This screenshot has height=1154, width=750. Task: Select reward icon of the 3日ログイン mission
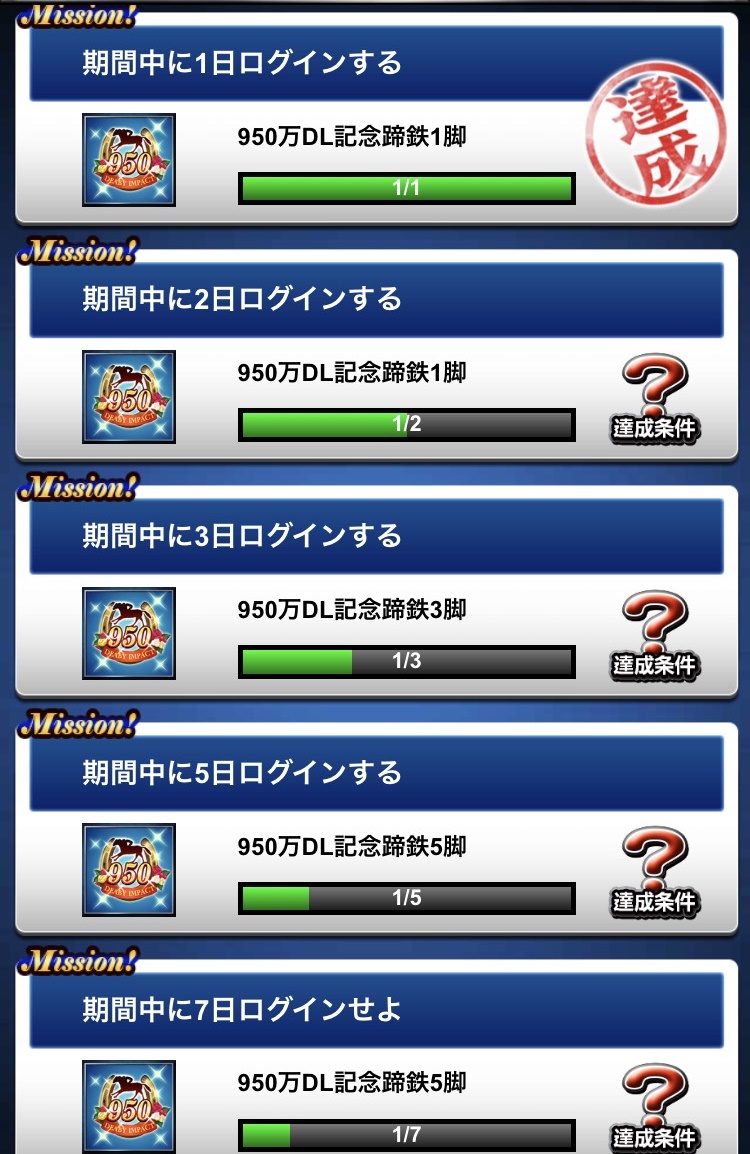coord(129,634)
